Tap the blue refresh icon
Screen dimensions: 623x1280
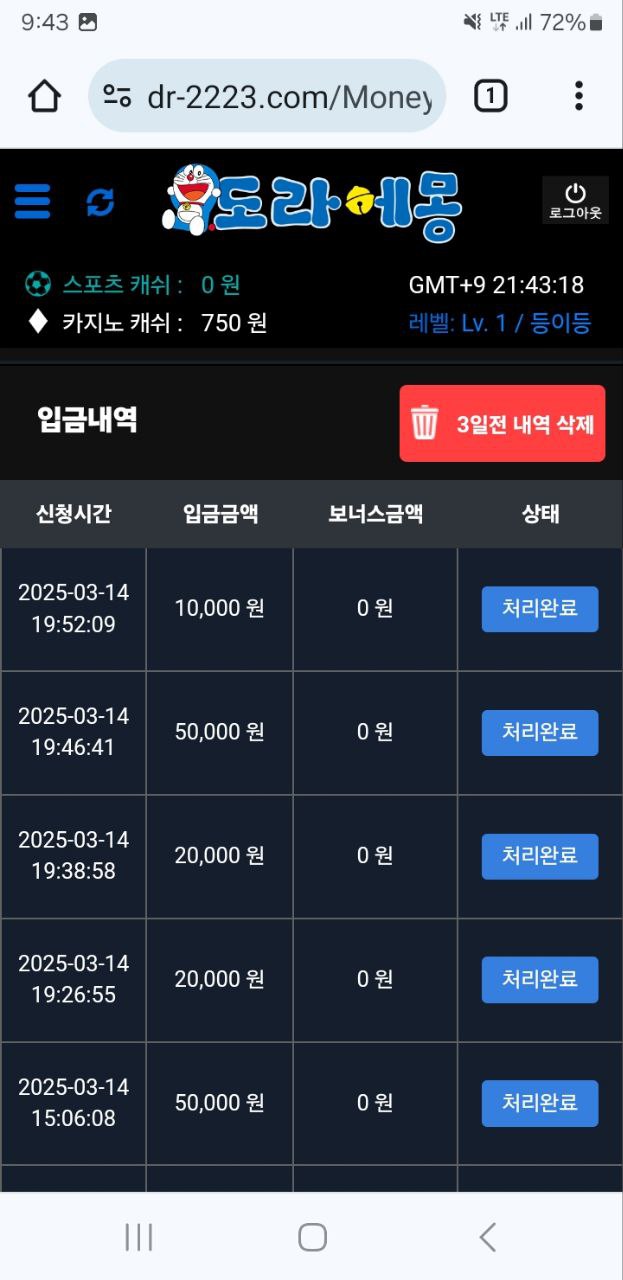[x=100, y=202]
